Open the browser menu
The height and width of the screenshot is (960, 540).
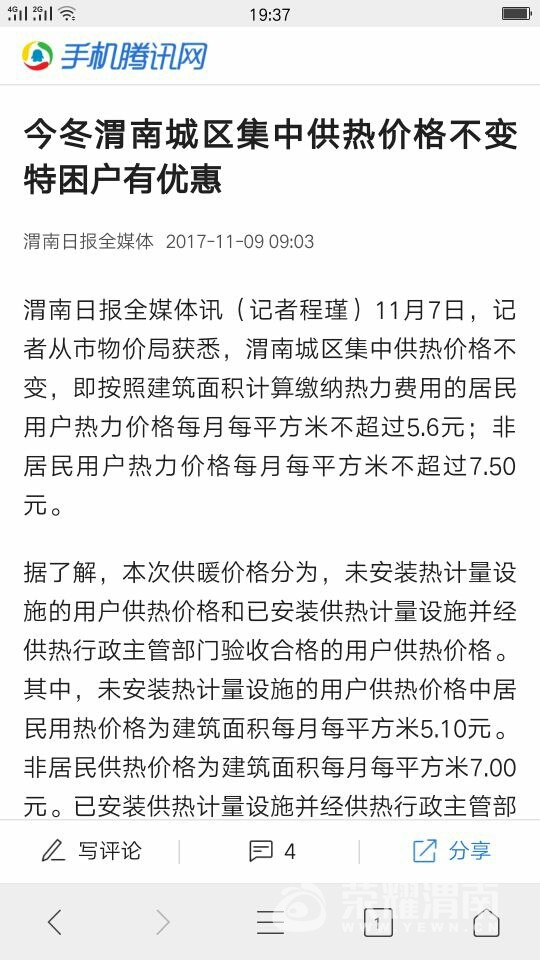pyautogui.click(x=270, y=922)
